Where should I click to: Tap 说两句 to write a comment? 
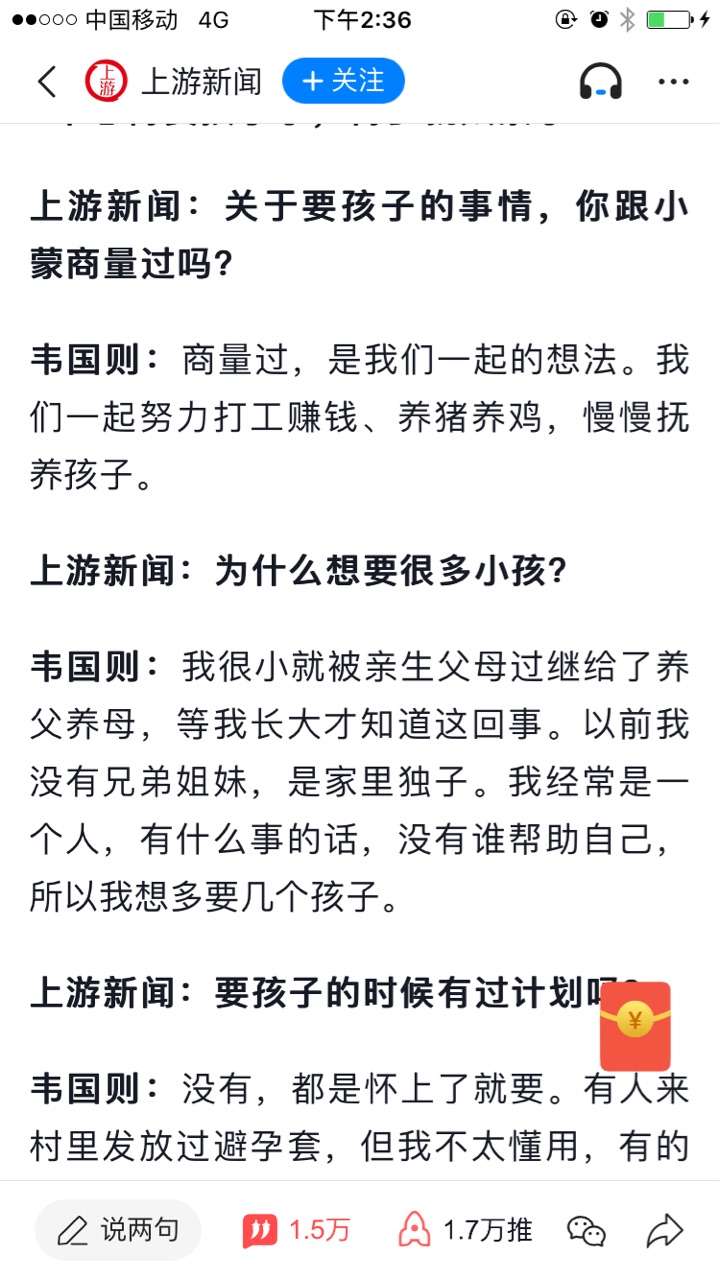(118, 1230)
